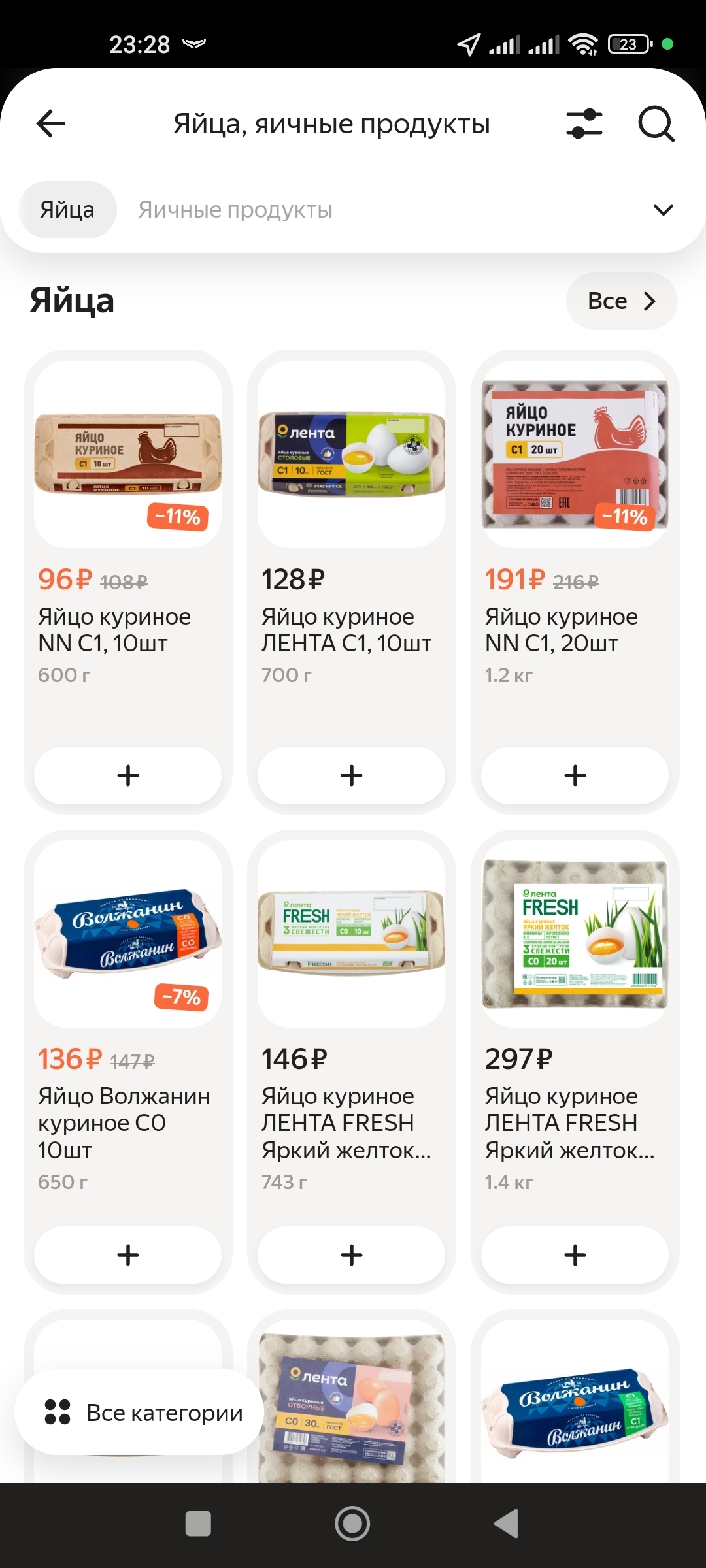Viewport: 706px width, 1568px height.
Task: Open search with the magnifier icon
Action: [656, 123]
